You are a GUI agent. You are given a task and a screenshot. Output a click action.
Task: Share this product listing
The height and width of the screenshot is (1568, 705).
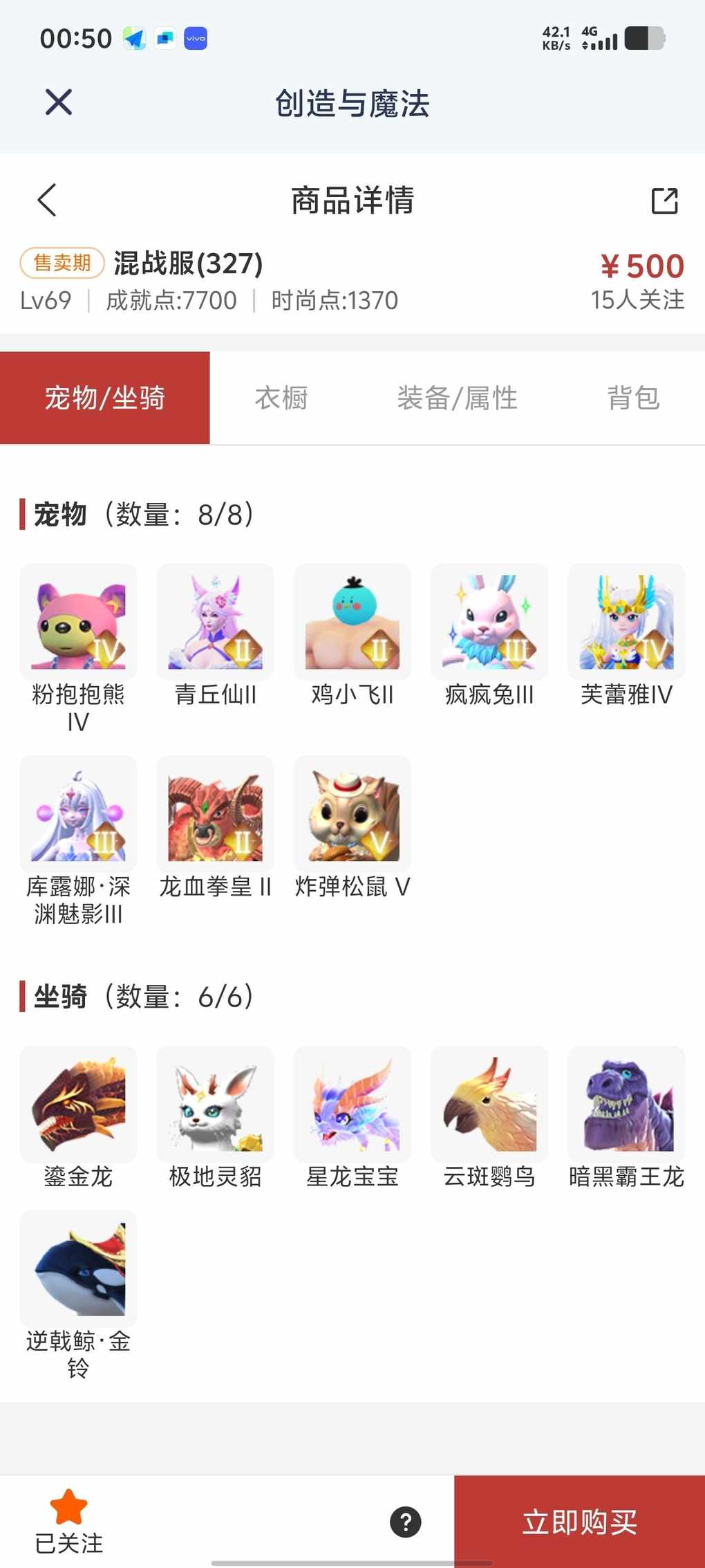(664, 201)
